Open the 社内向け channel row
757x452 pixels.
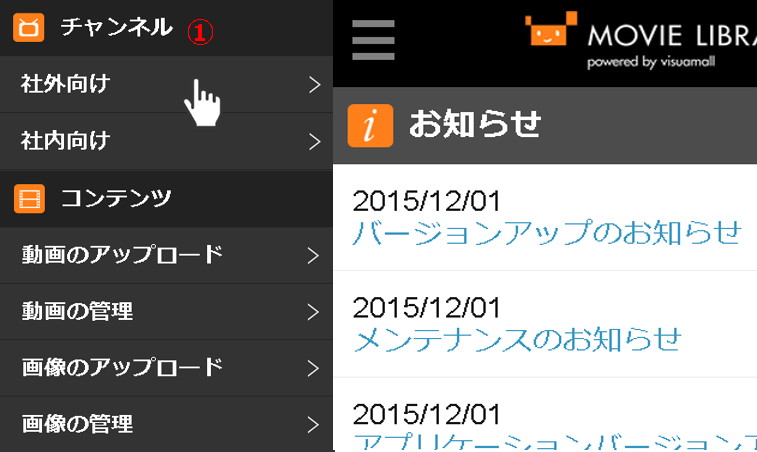coord(165,141)
